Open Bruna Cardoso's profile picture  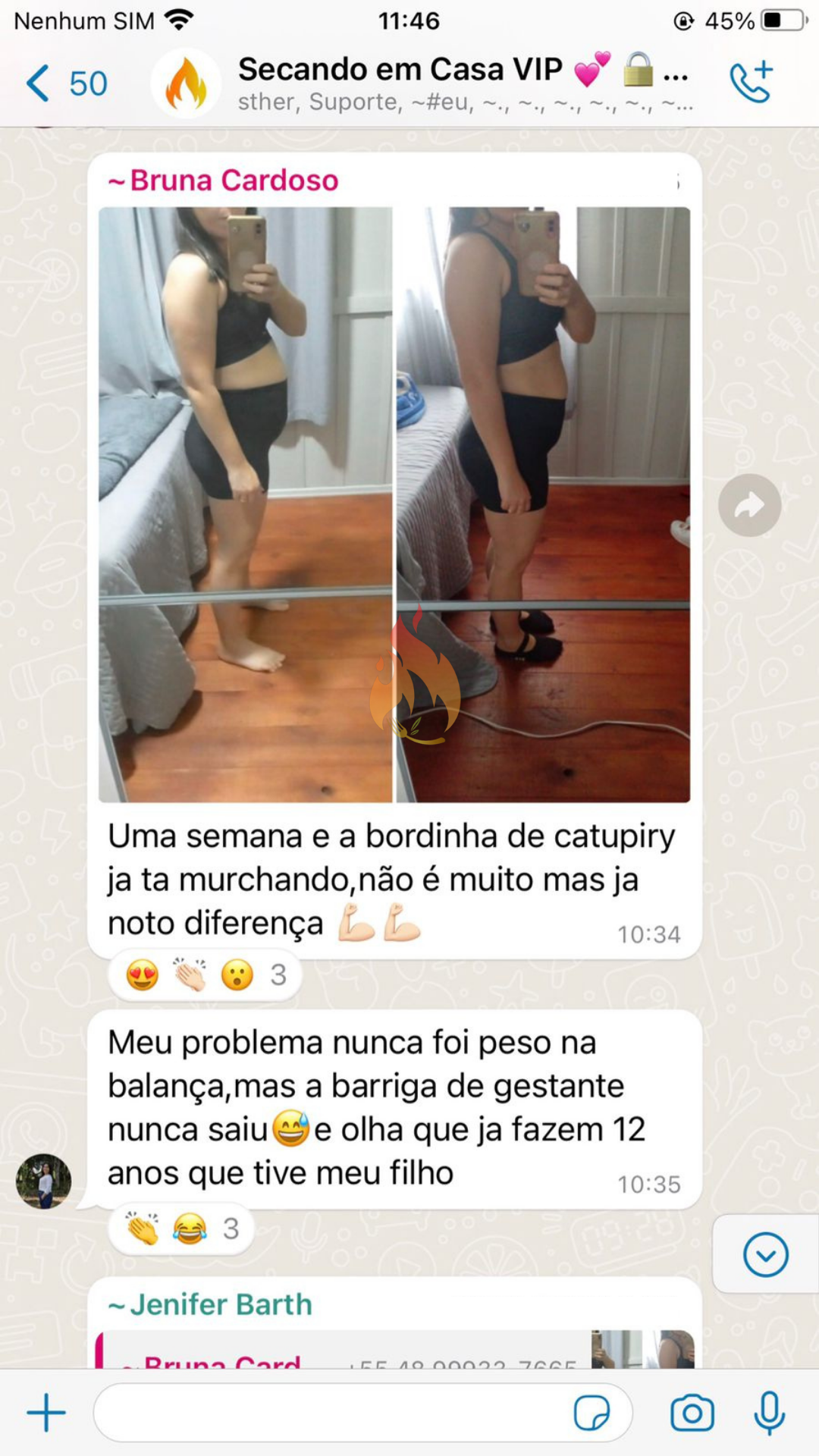pyautogui.click(x=44, y=1181)
